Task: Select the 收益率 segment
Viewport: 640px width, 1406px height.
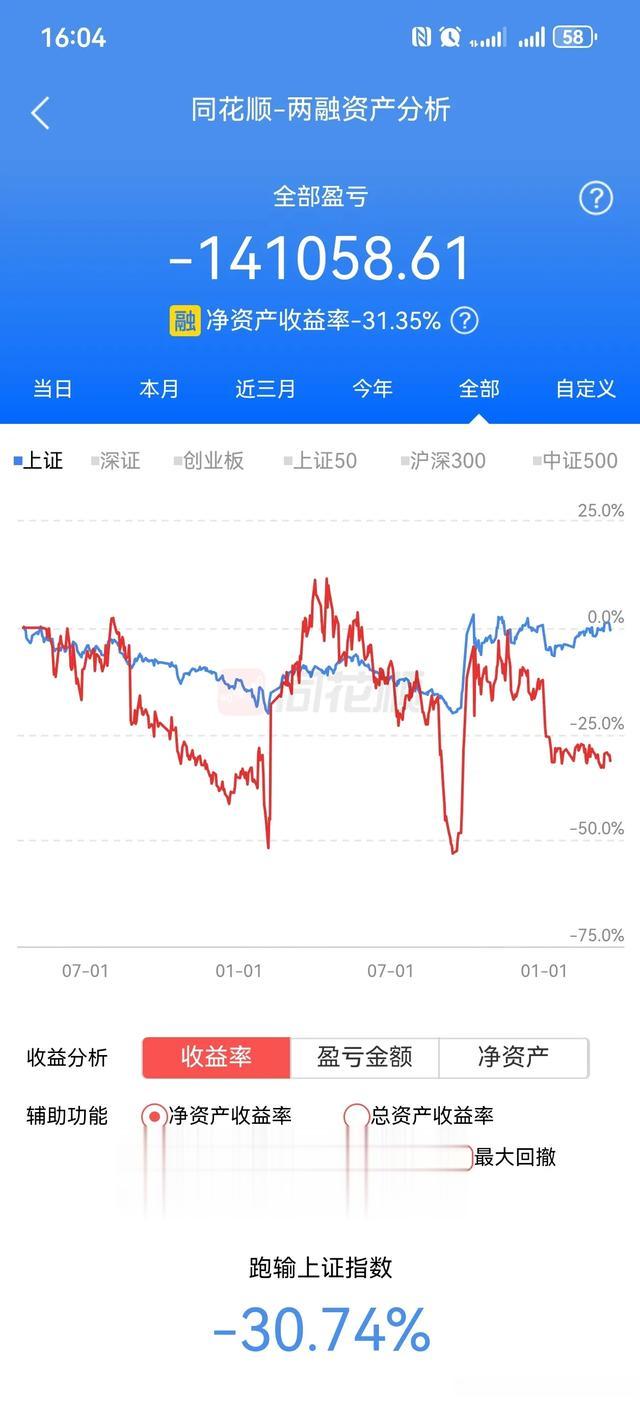Action: [216, 1057]
